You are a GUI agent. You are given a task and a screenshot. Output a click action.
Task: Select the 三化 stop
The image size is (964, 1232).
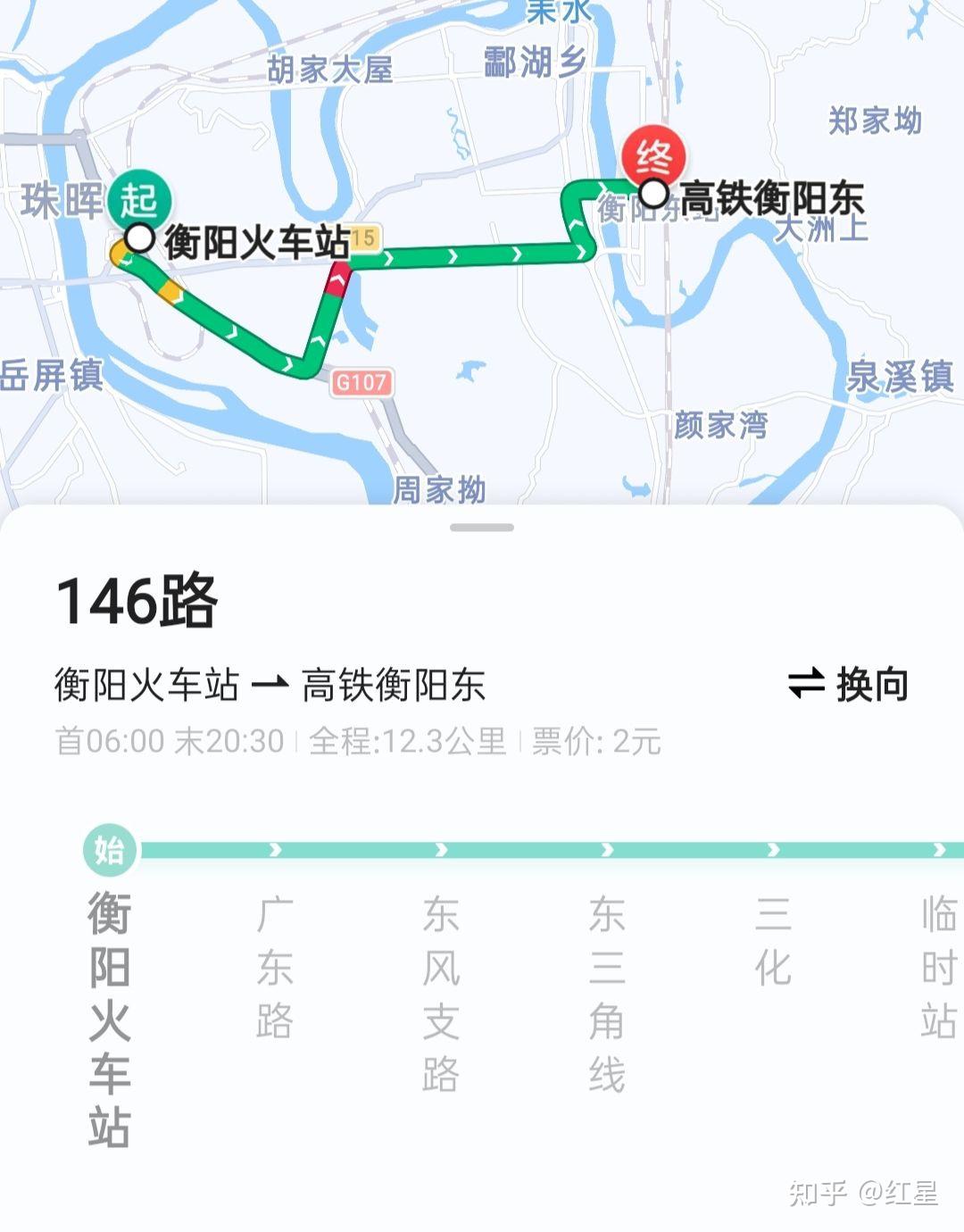[x=773, y=942]
